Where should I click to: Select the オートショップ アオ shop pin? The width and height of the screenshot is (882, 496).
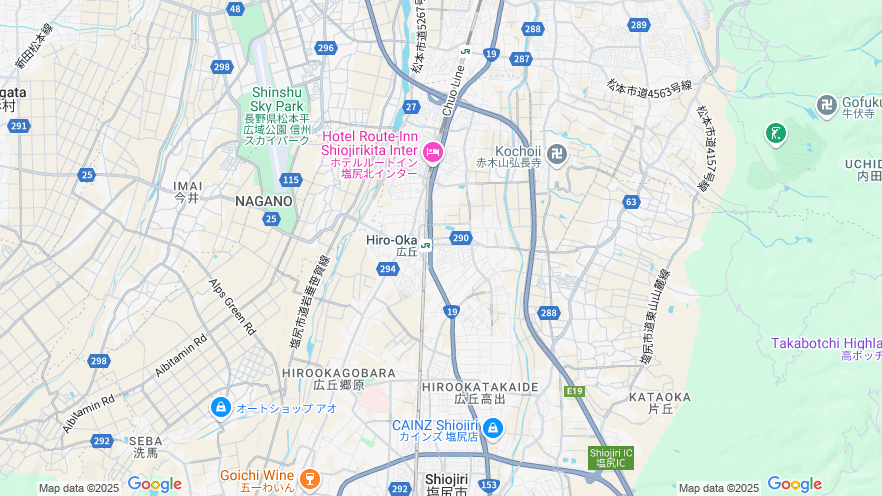[220, 407]
